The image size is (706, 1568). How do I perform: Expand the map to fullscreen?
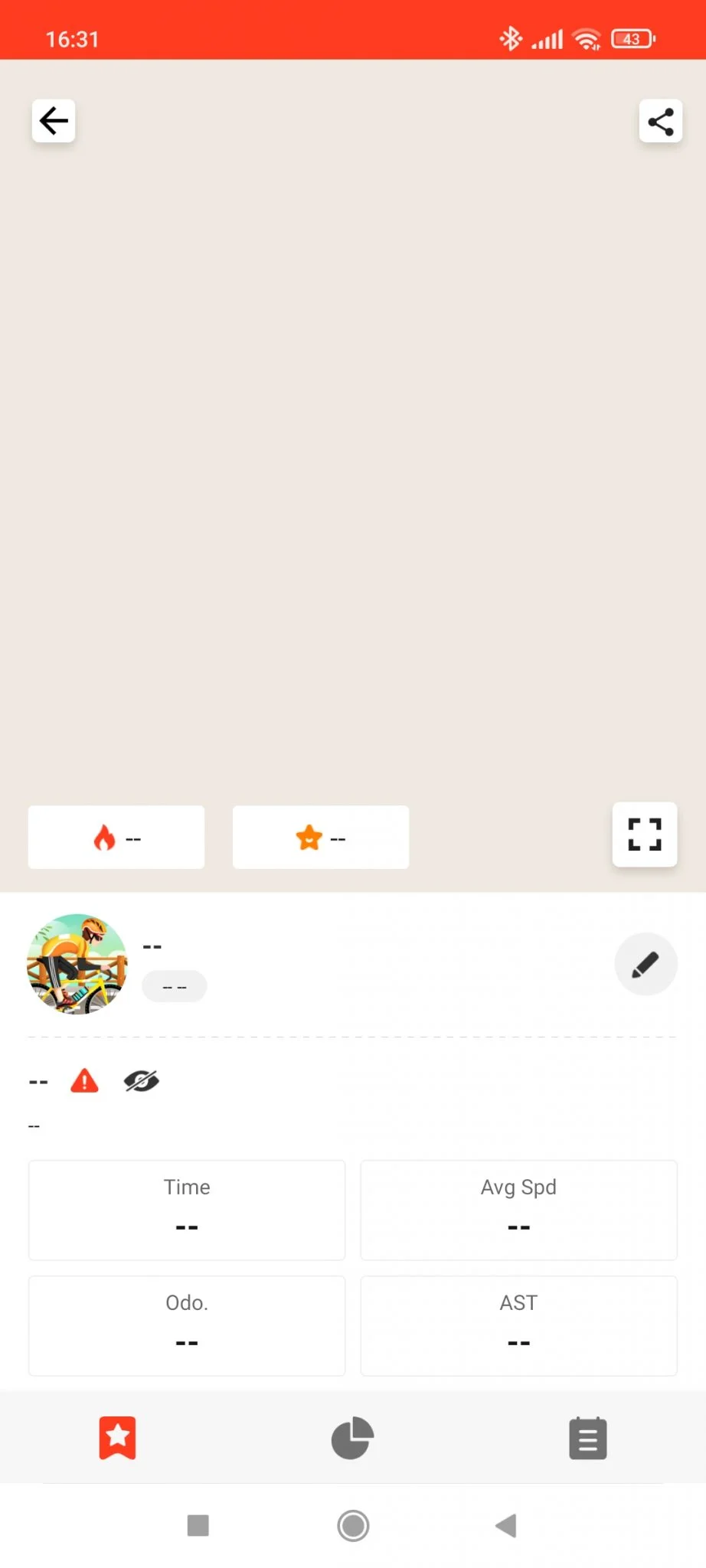tap(644, 835)
